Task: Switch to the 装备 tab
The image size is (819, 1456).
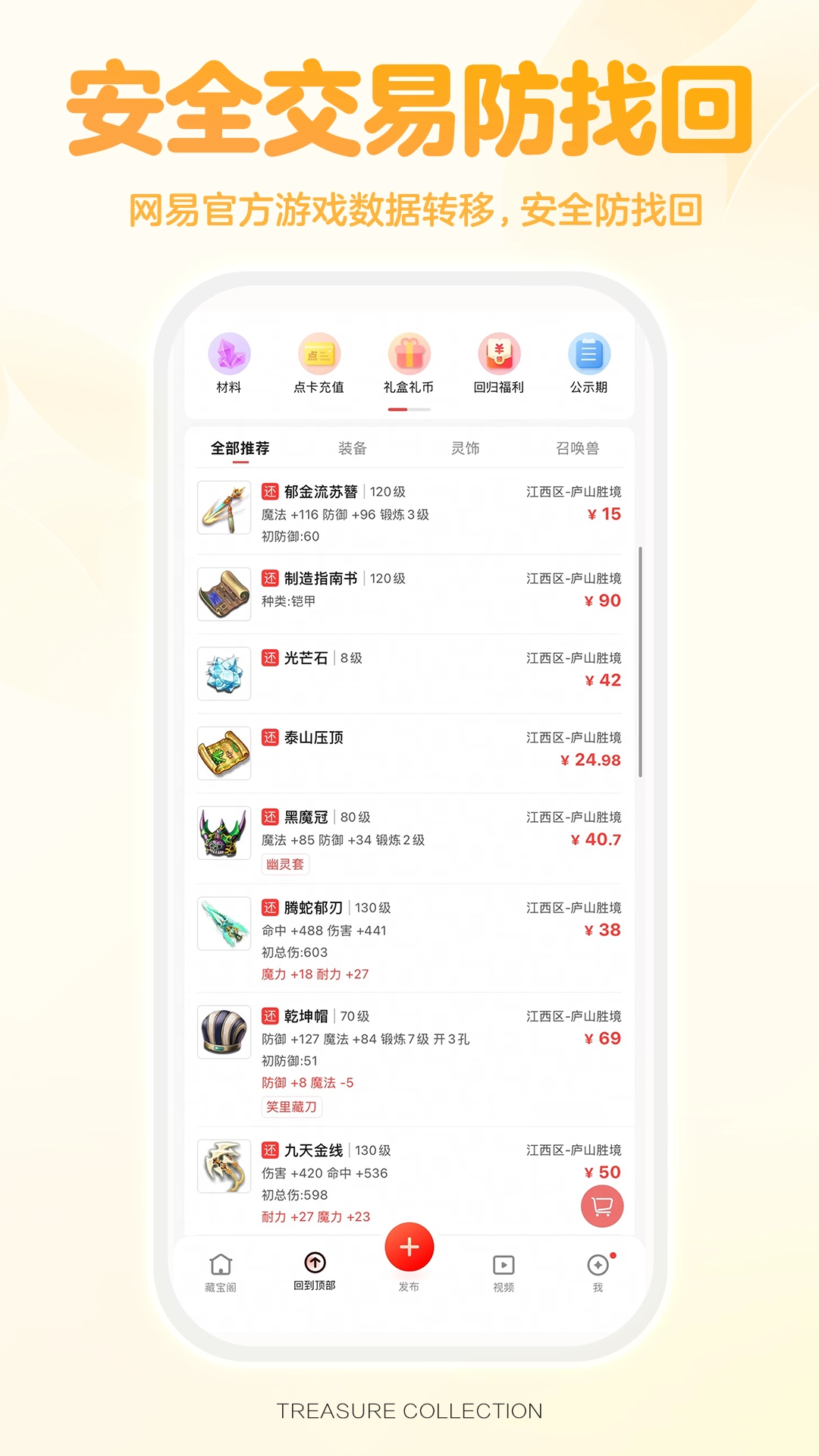Action: pos(353,448)
